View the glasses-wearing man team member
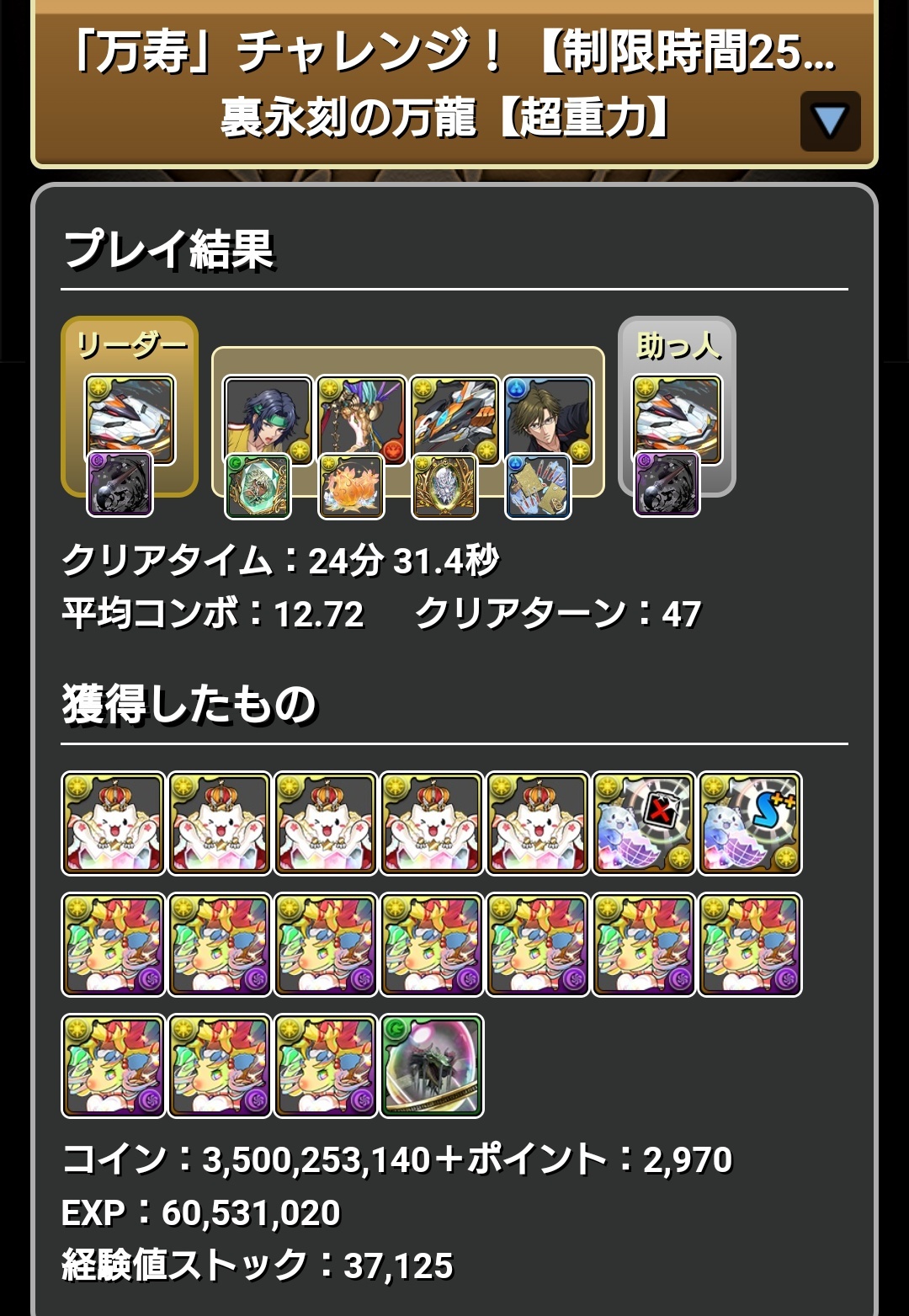The height and width of the screenshot is (1316, 909). click(548, 418)
